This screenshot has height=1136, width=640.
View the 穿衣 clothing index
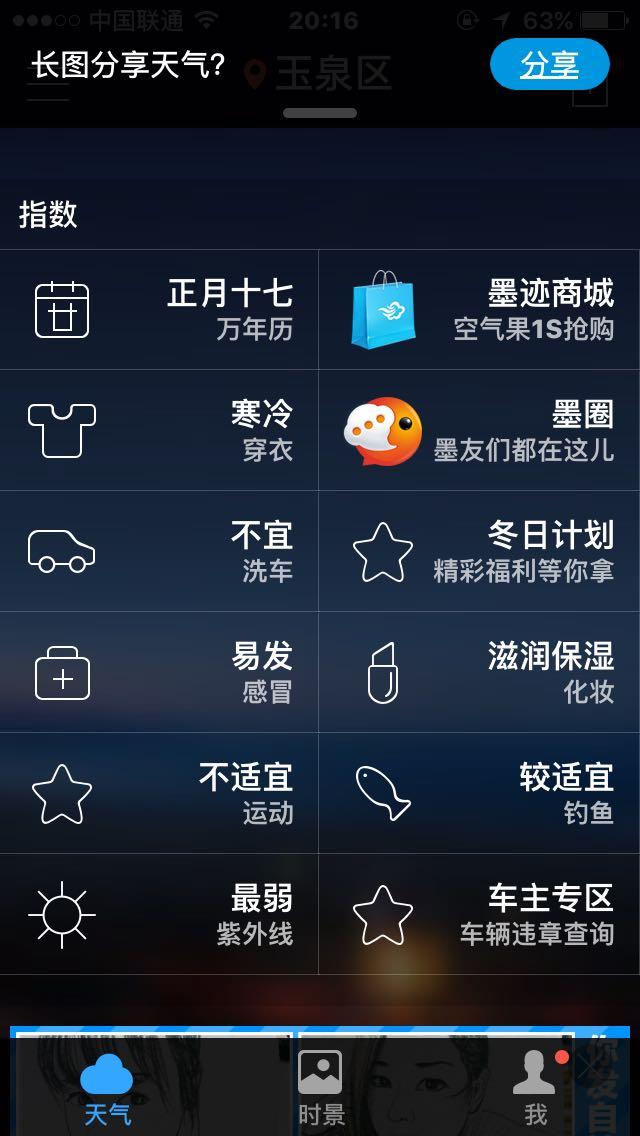point(160,430)
